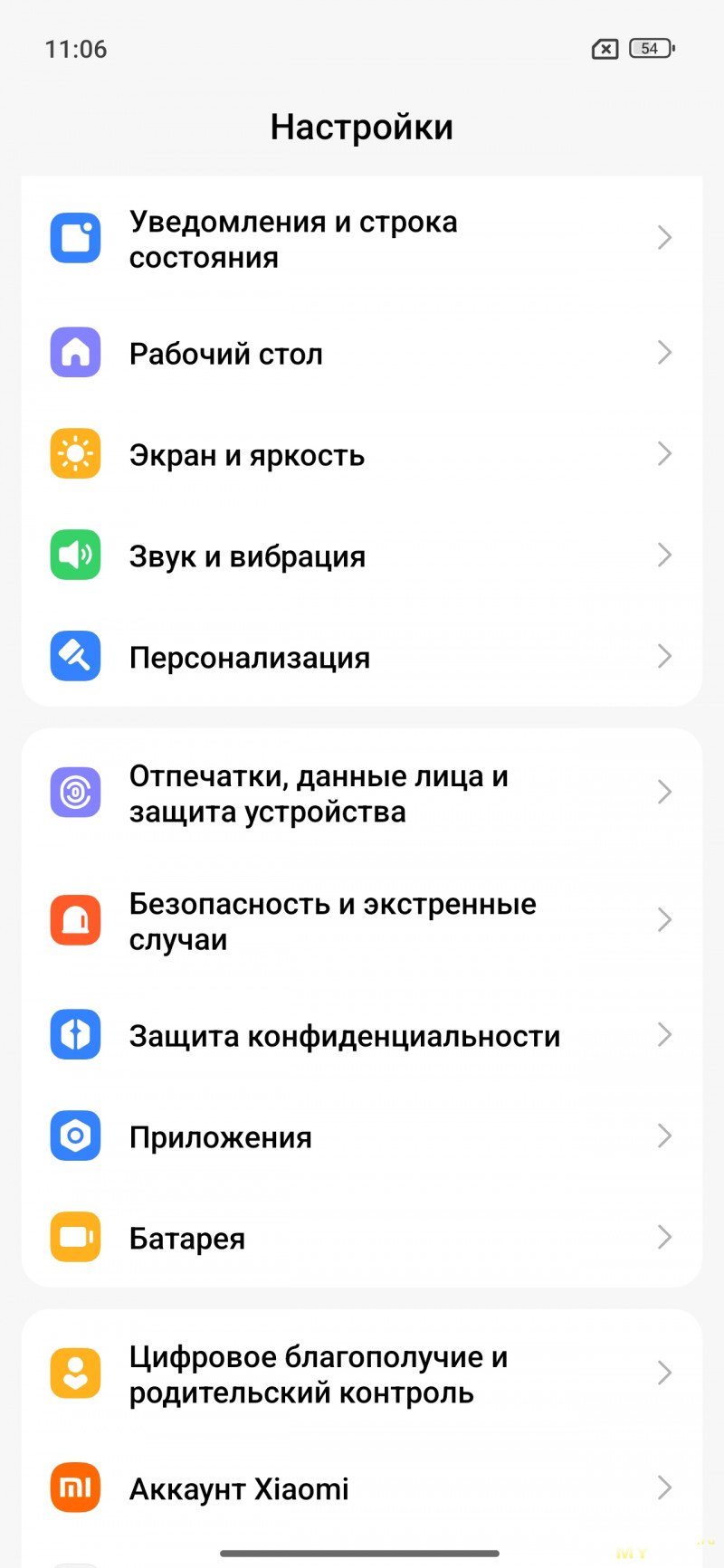Go to Защита конфиденциальности
The image size is (724, 1568).
pos(362,1035)
